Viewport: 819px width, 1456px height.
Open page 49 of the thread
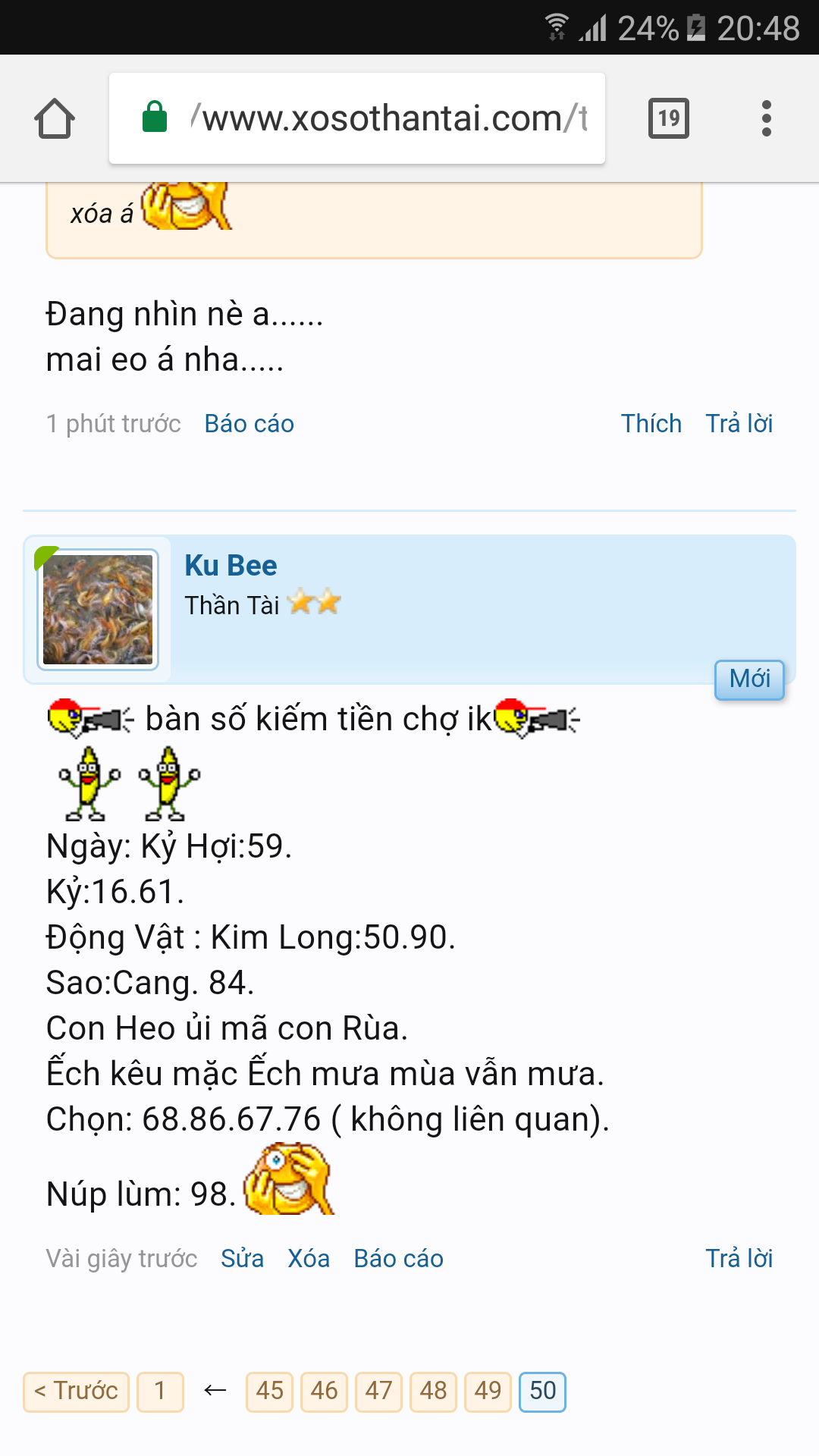488,1391
